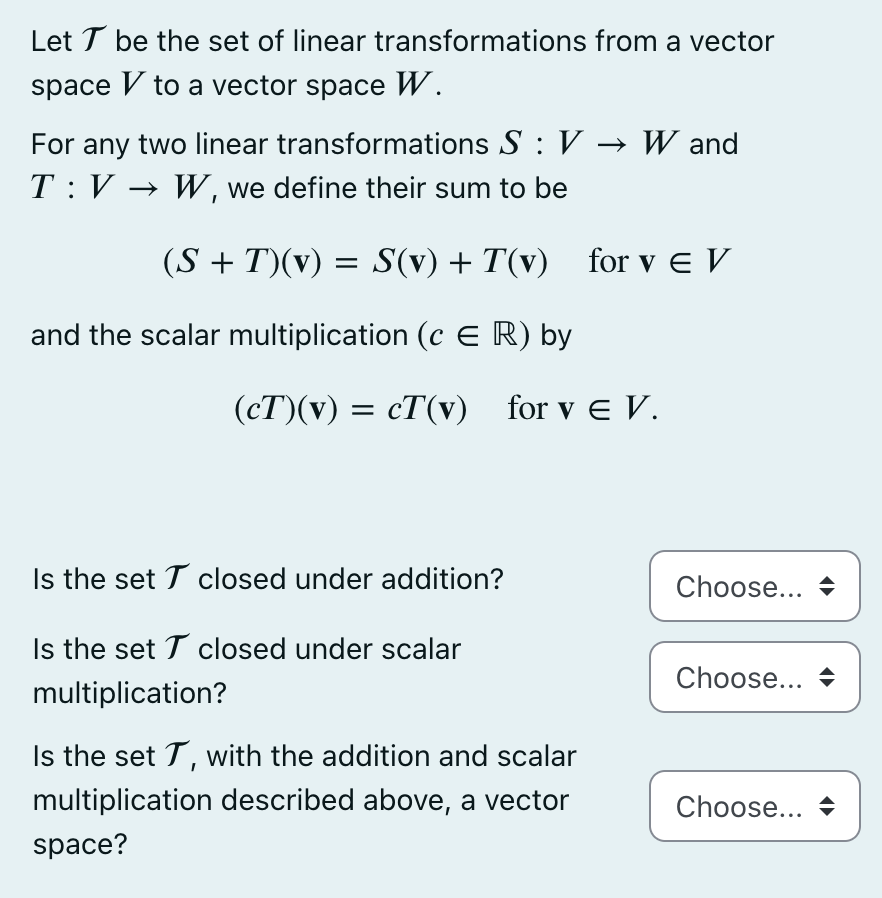Click the Choose selector beside scalar multiplication question
Image resolution: width=882 pixels, height=898 pixels.
(754, 677)
